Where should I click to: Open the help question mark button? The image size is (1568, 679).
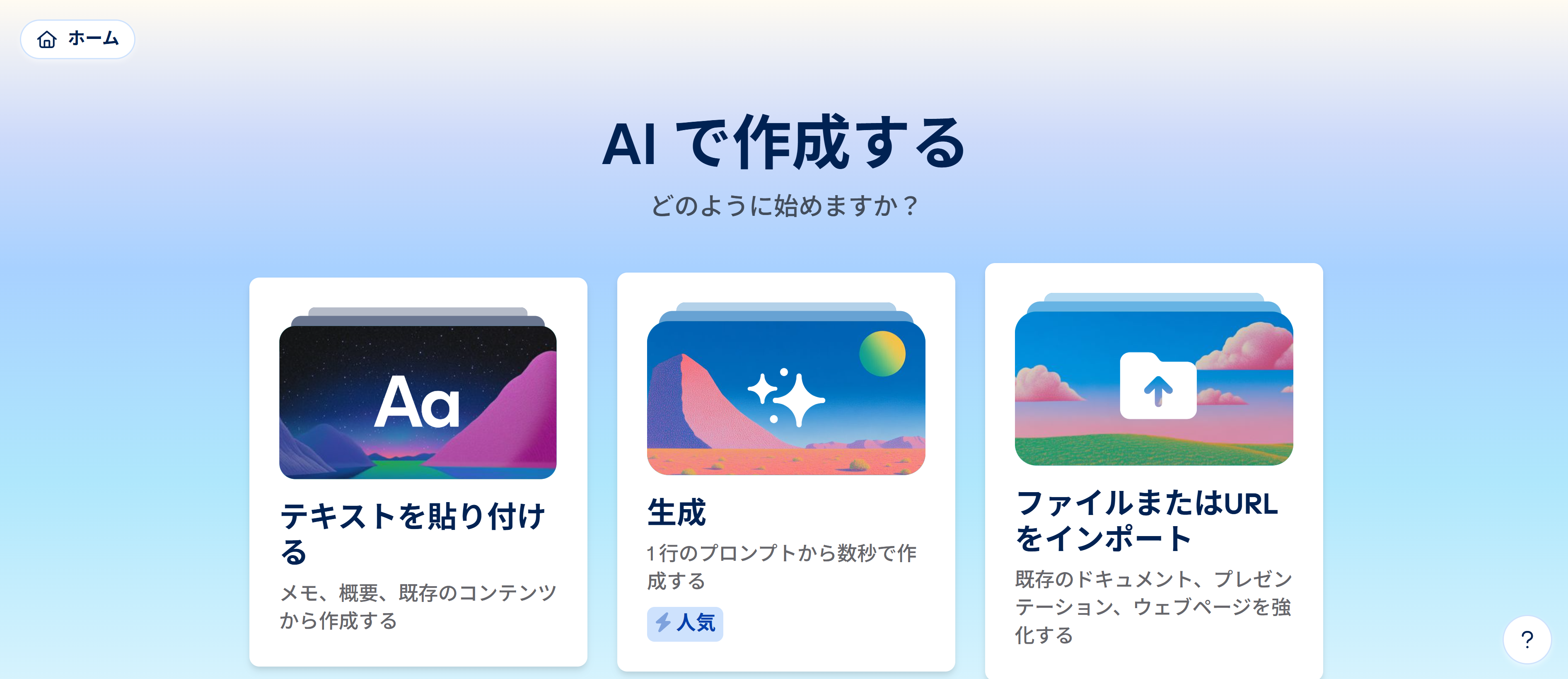pos(1526,639)
